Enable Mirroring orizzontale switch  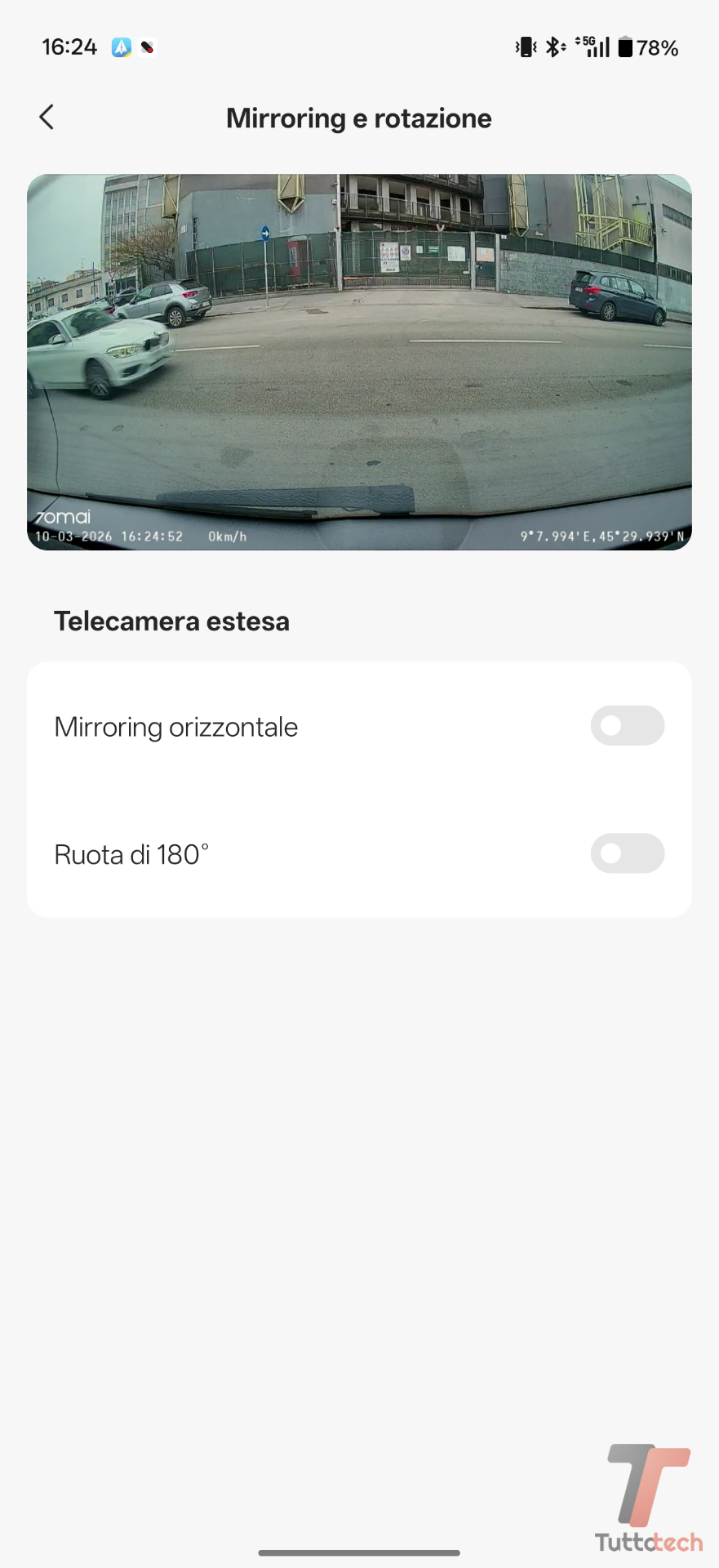627,726
